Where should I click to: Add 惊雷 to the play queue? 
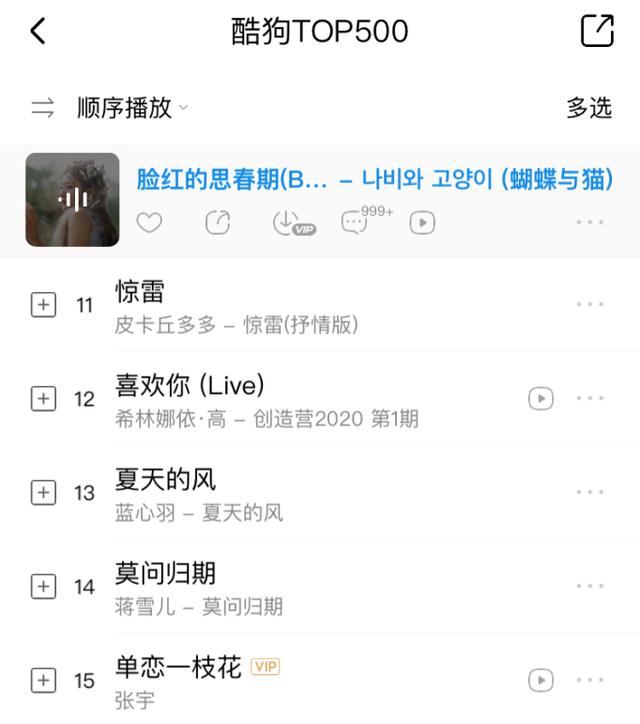click(x=43, y=305)
